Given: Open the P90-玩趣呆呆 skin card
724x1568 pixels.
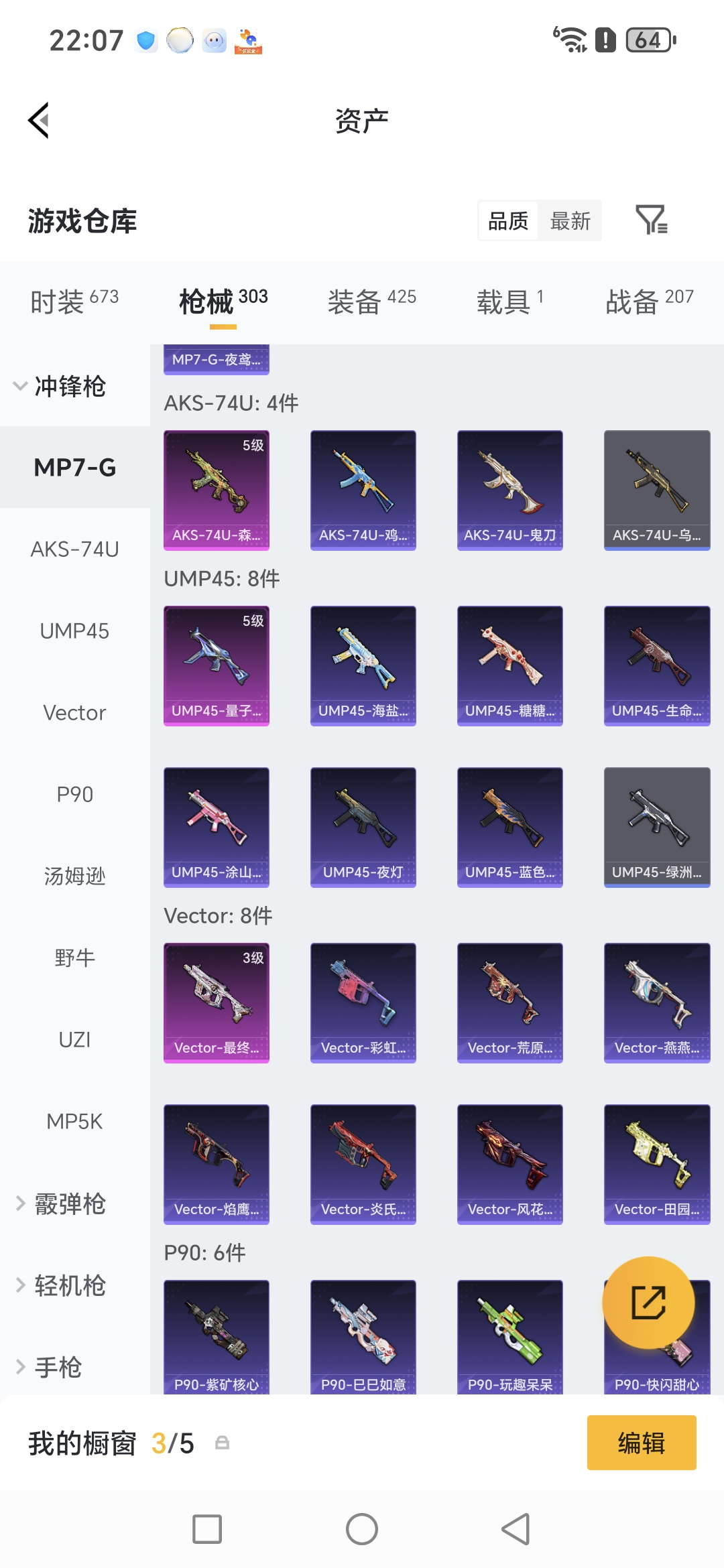Looking at the screenshot, I should click(x=510, y=1337).
